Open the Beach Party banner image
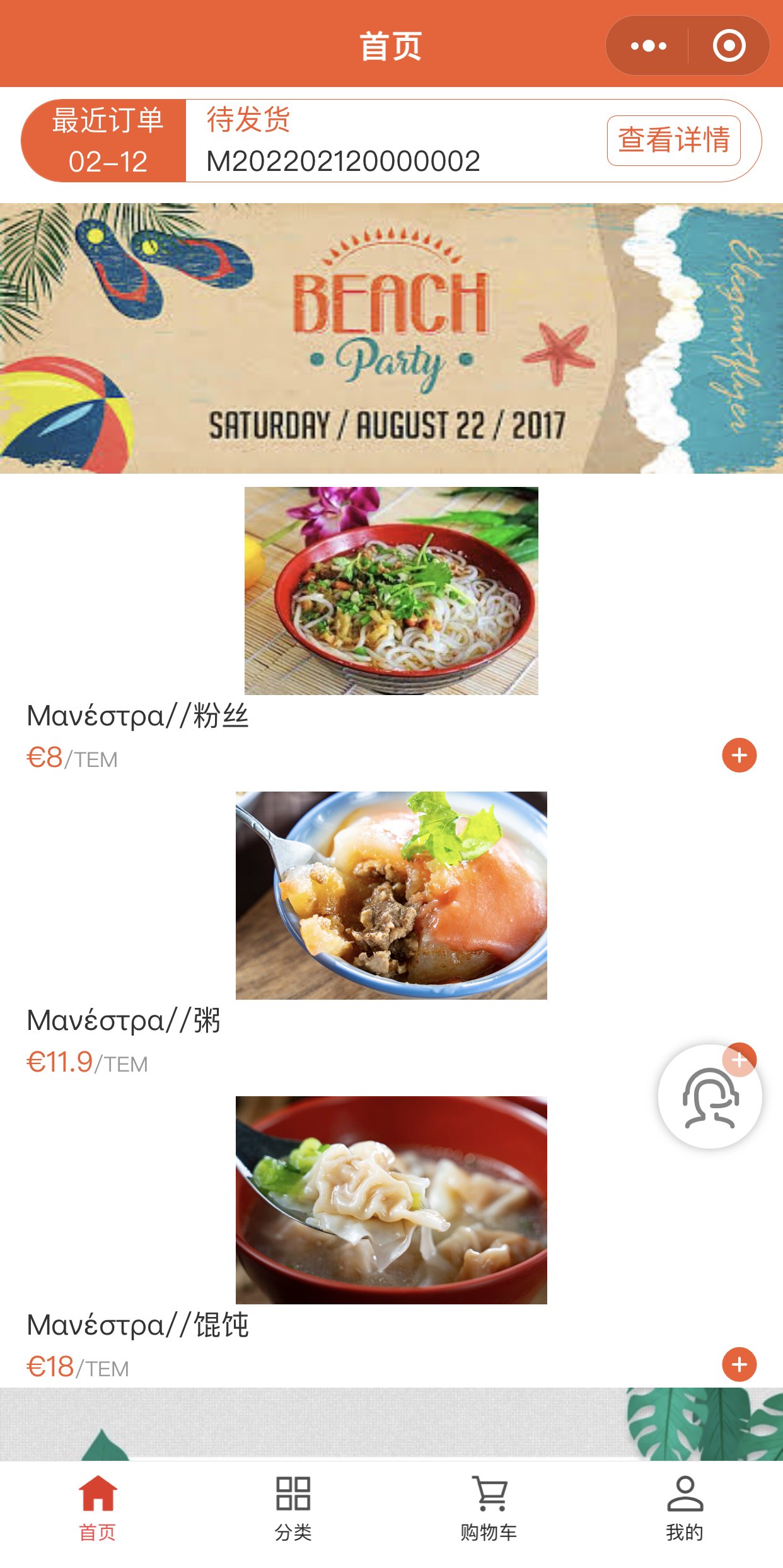Viewport: 783px width, 1568px height. coord(391,339)
